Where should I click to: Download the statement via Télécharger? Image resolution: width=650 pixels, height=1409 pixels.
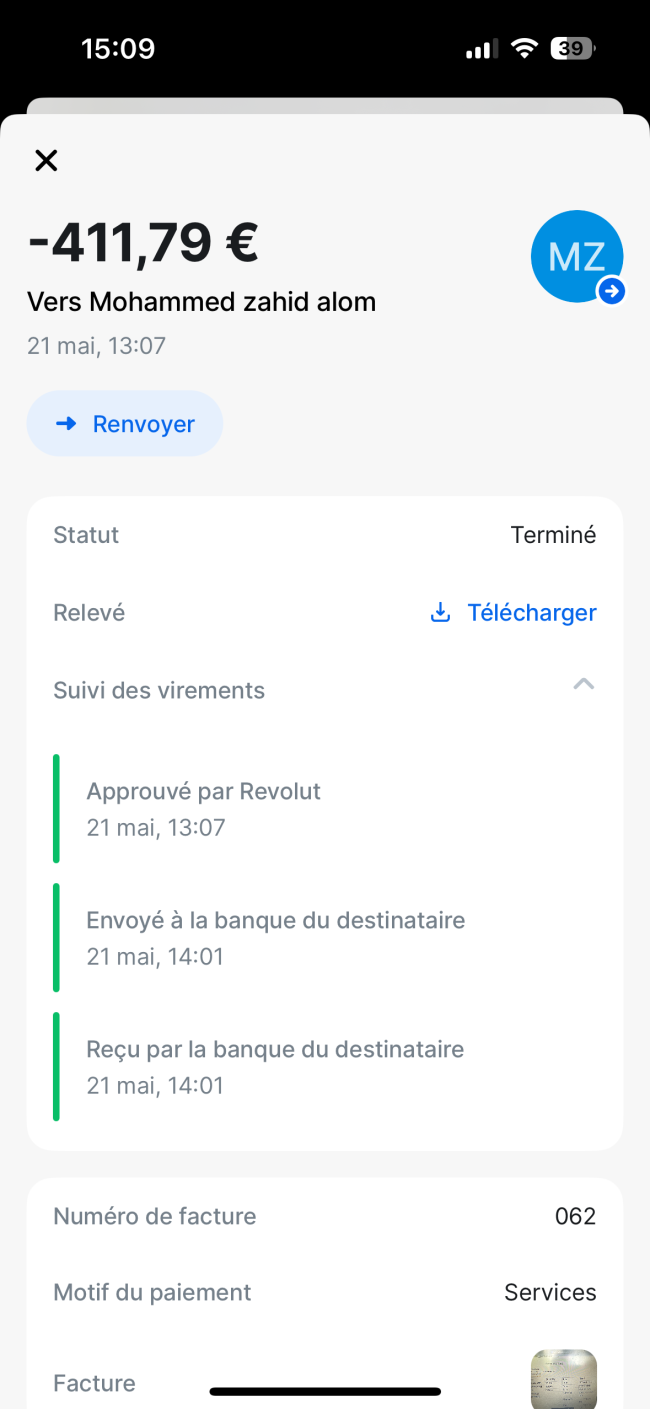coord(513,613)
